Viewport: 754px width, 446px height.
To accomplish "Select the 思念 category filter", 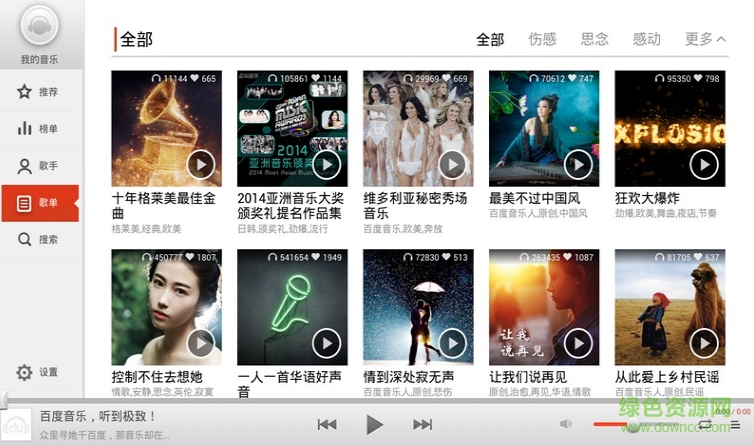I will coord(594,39).
